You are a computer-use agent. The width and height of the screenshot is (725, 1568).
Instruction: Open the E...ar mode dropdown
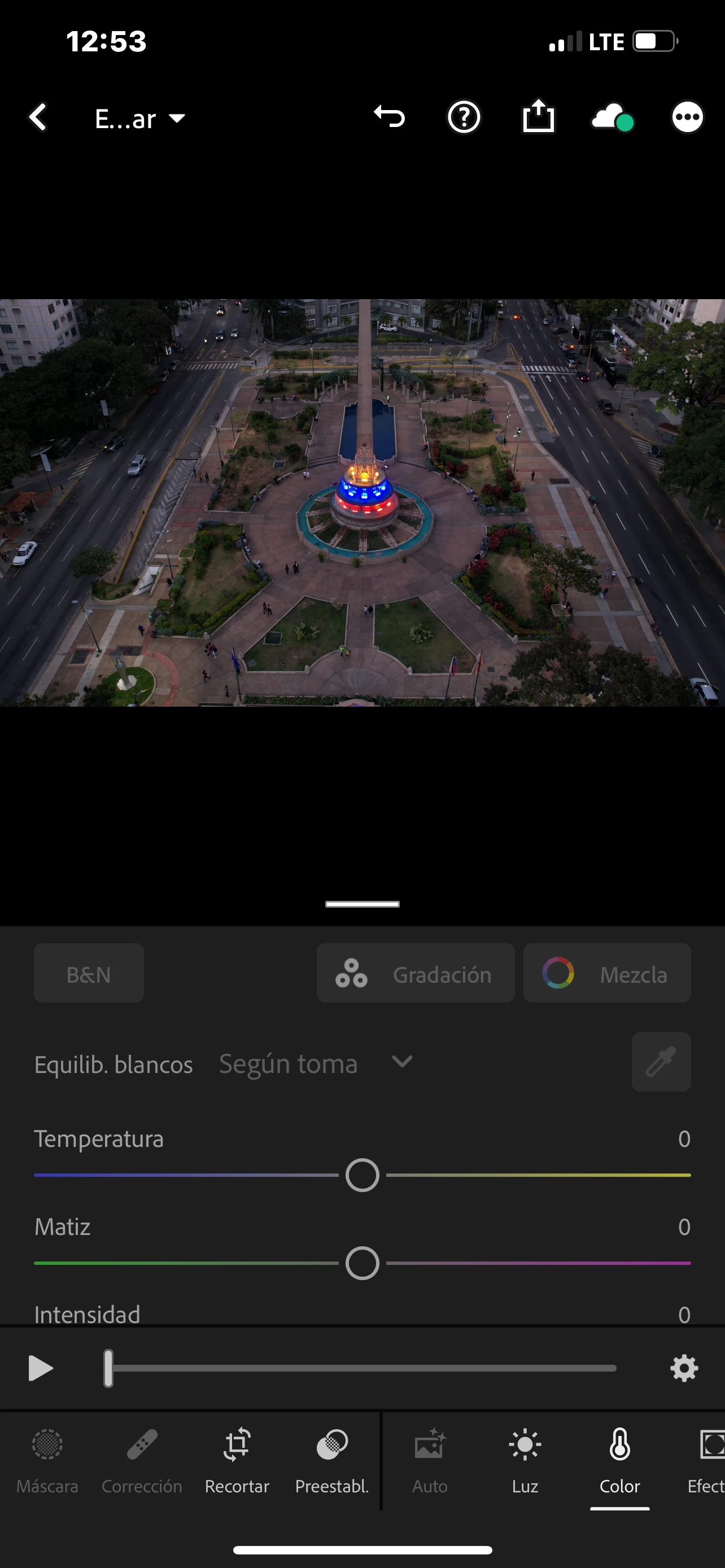click(140, 118)
